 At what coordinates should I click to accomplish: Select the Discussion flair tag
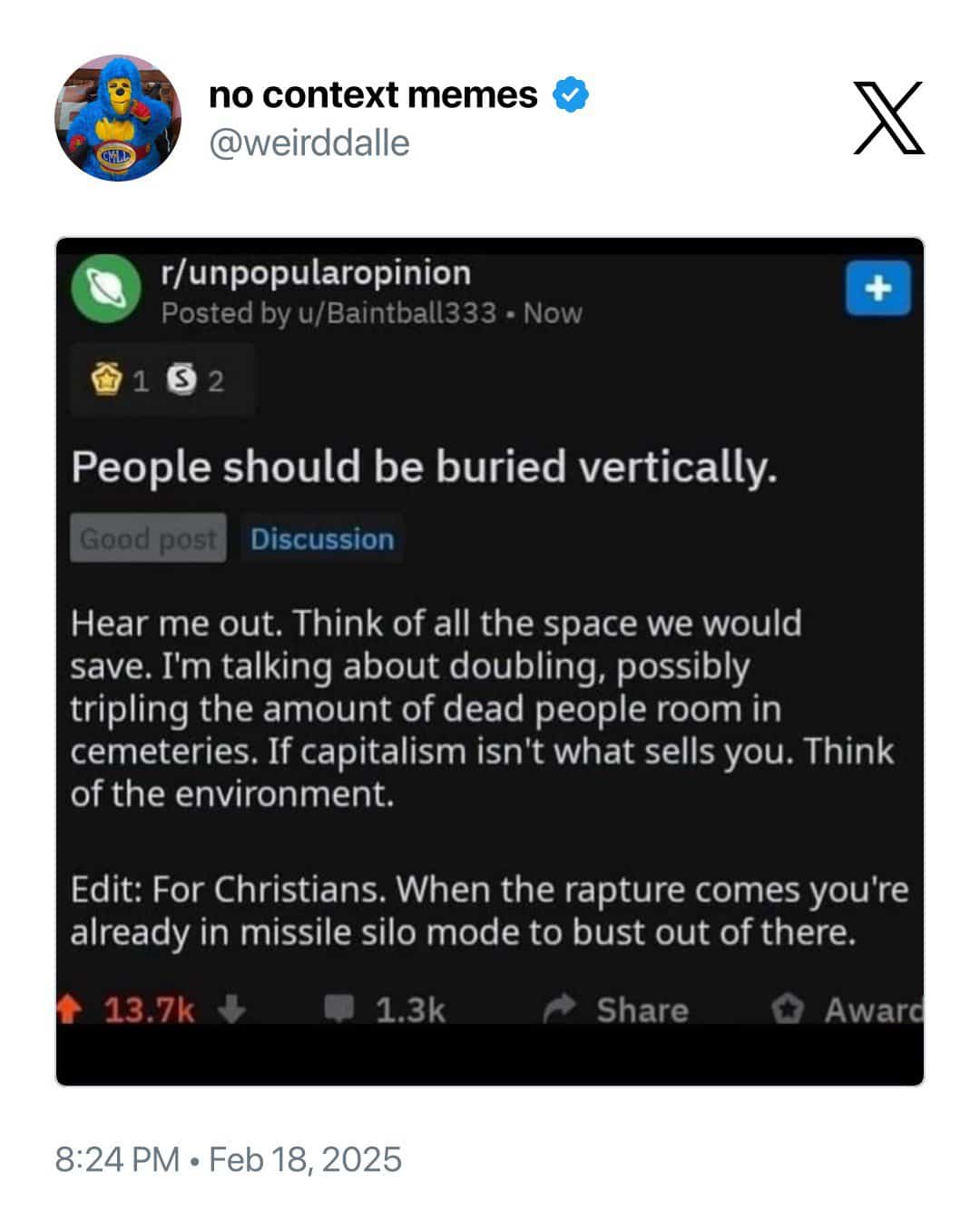tap(319, 538)
